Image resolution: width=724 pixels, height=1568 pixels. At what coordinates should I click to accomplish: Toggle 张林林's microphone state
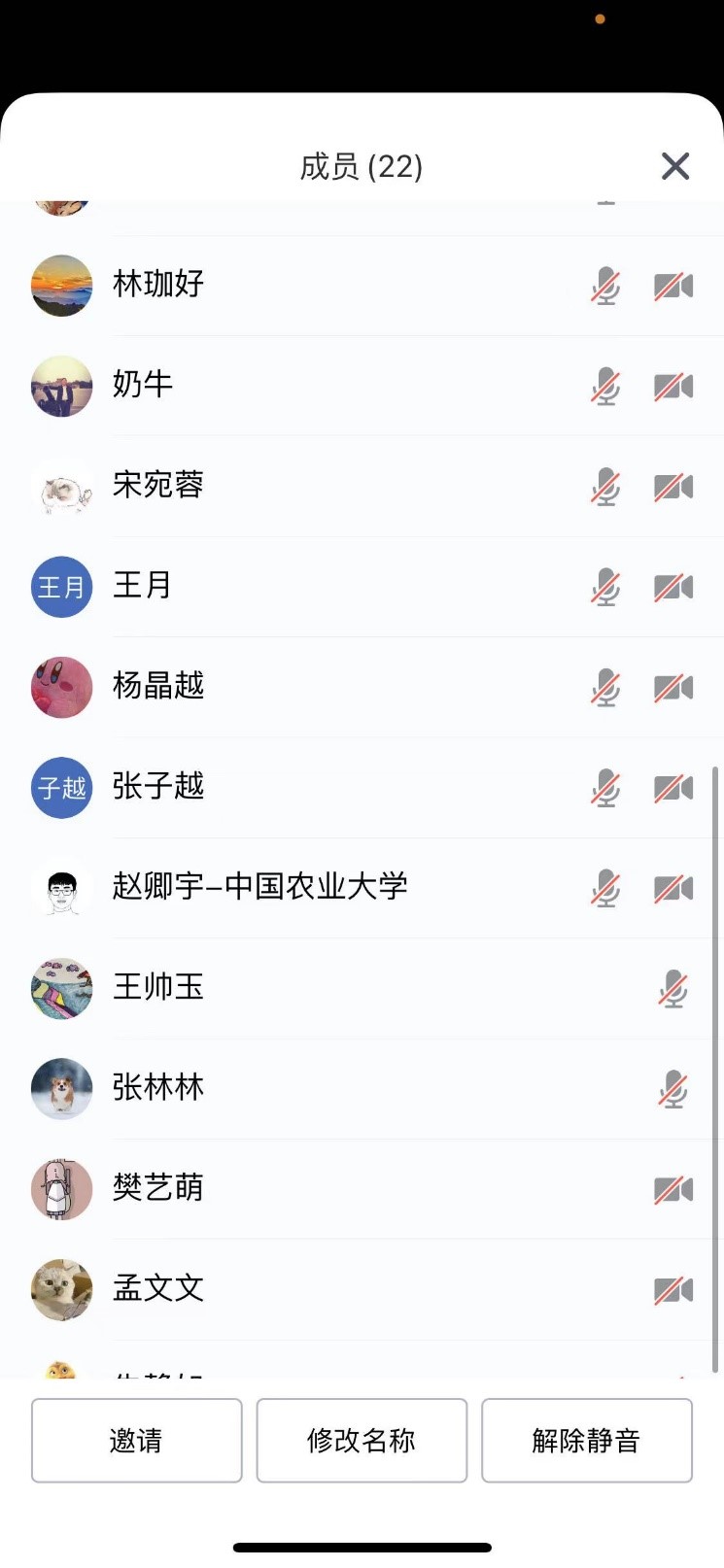(673, 1089)
